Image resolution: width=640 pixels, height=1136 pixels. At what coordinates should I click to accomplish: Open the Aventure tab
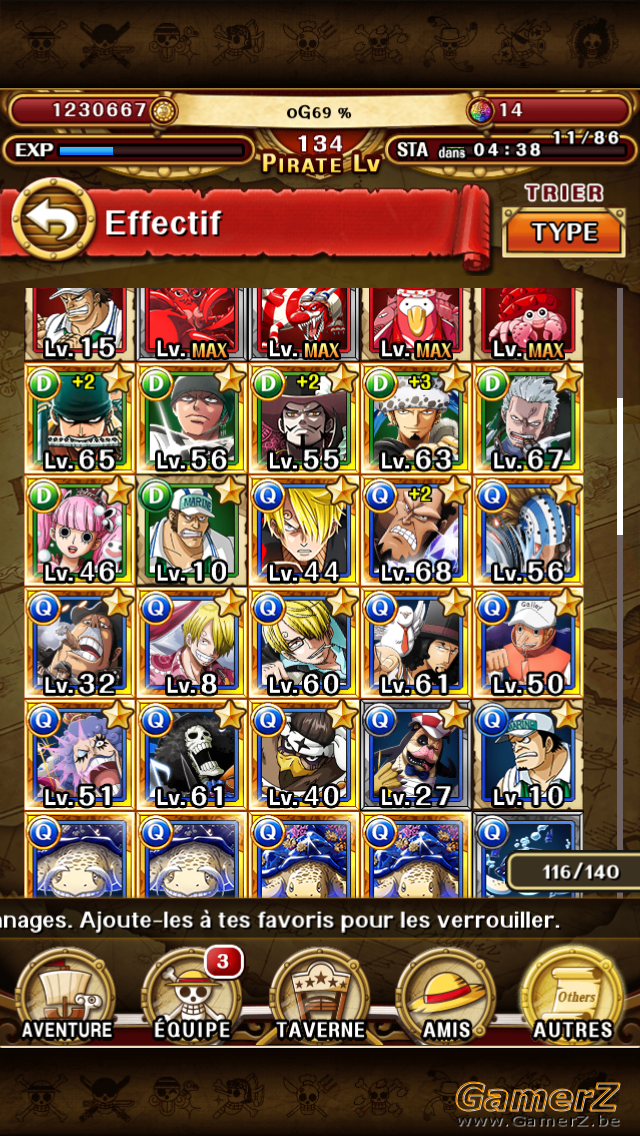66,994
